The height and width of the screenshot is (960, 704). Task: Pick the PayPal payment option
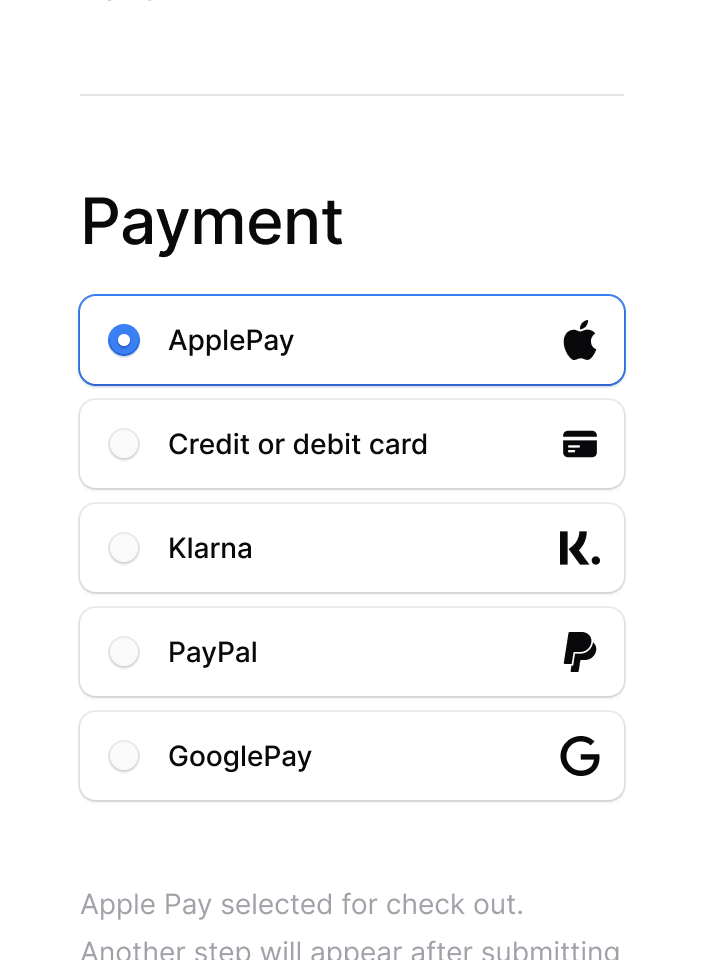(x=124, y=653)
